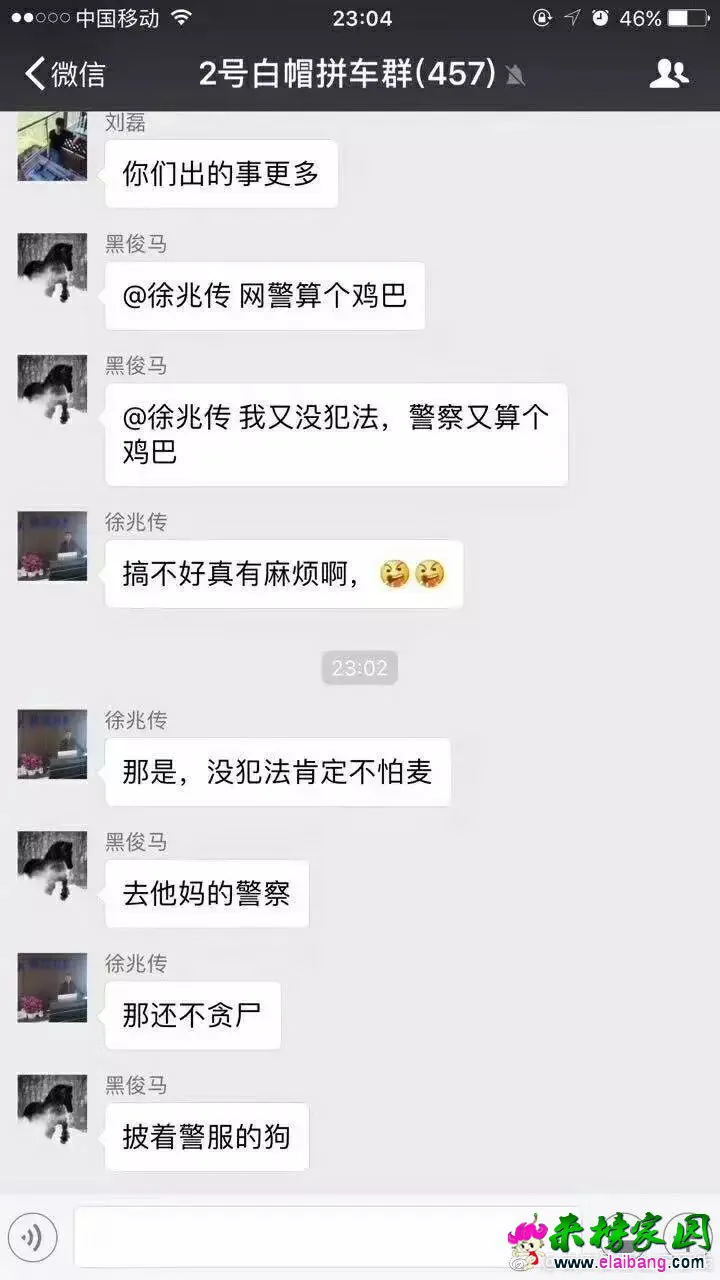
Task: Tap 黑俊马's avatar beside "披着警服的狗"
Action: (52, 1109)
